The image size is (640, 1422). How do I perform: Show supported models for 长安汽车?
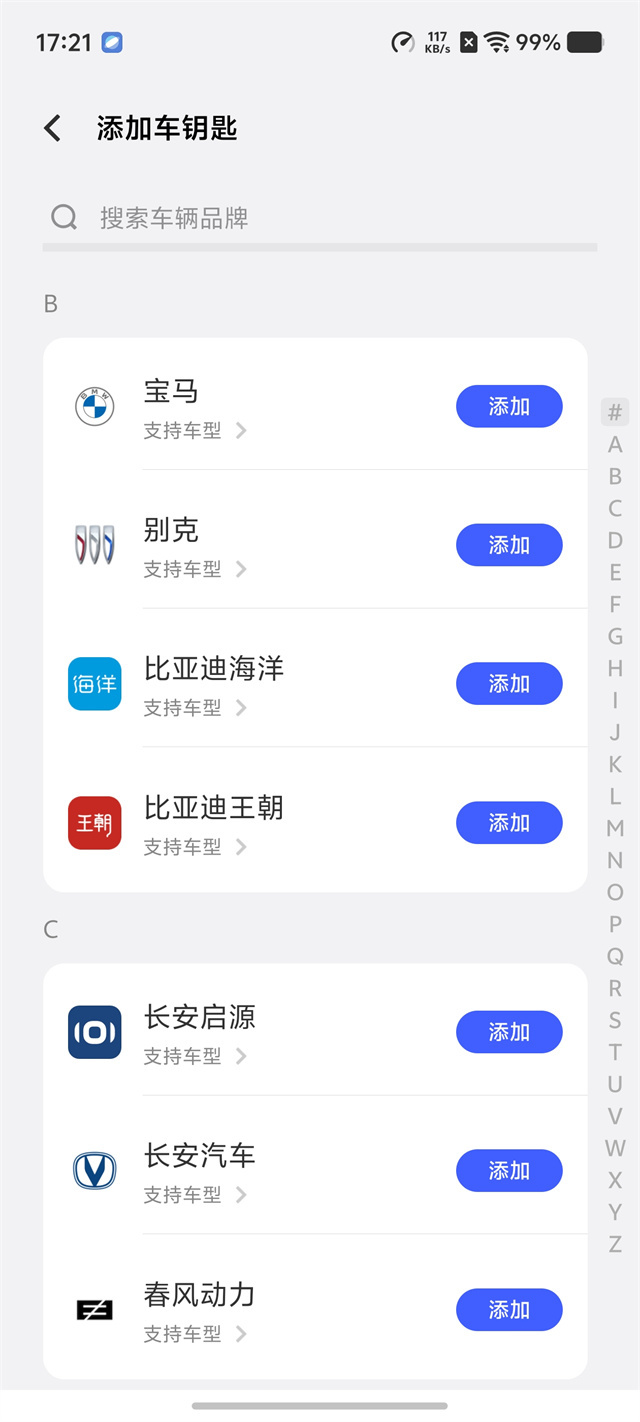(194, 1195)
